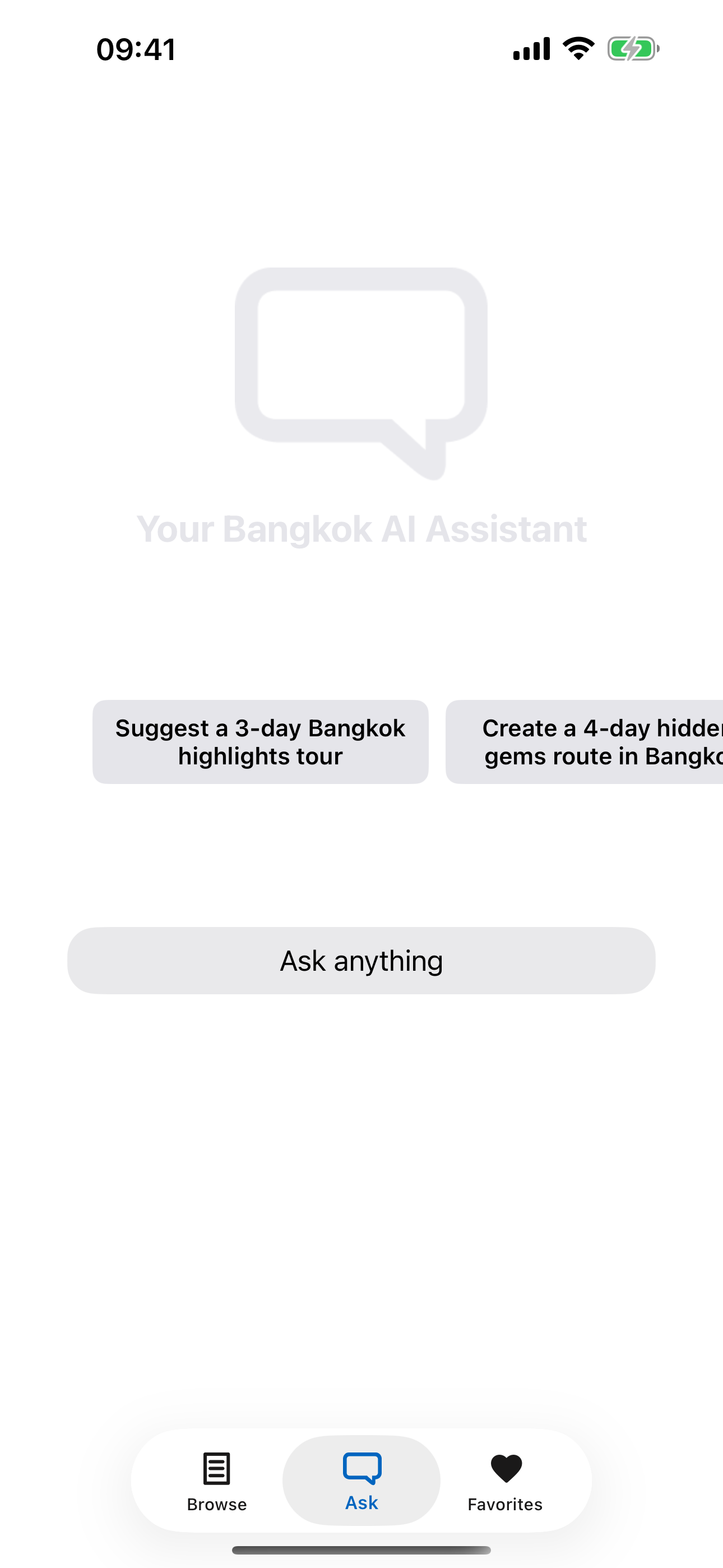Tap the Browse tab label
723x1568 pixels.
[216, 1504]
